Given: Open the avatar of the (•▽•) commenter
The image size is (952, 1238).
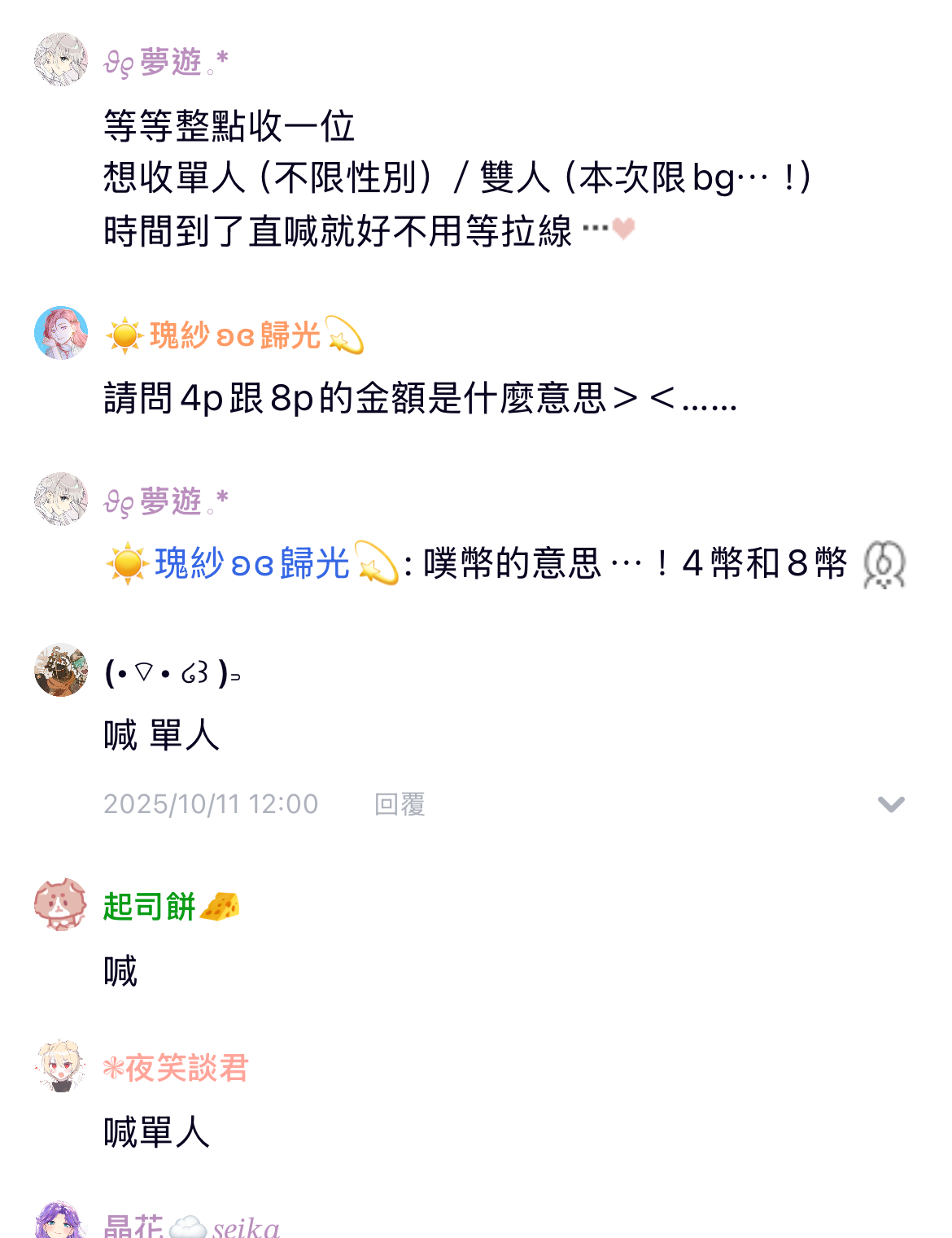Looking at the screenshot, I should (60, 670).
